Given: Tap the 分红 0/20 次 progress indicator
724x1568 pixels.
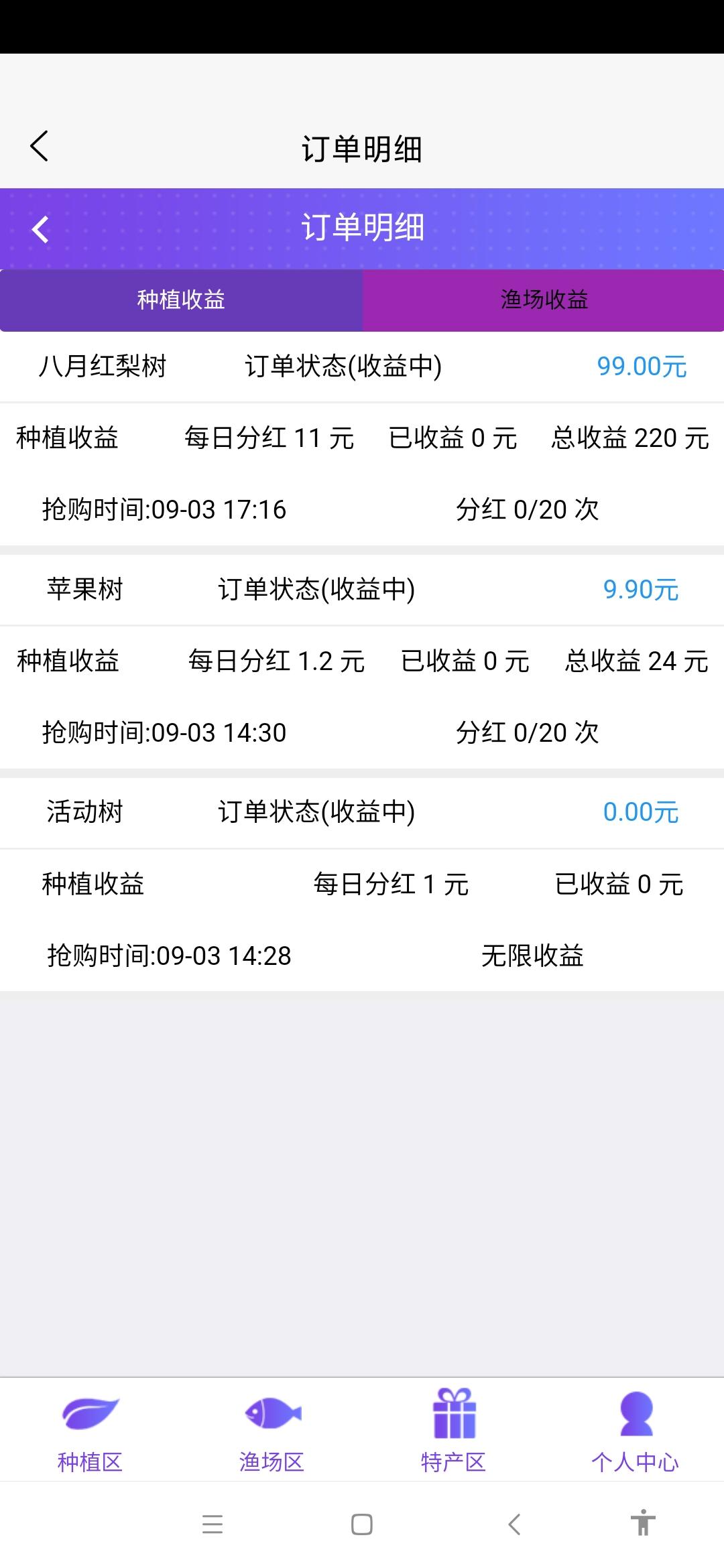Looking at the screenshot, I should (526, 510).
